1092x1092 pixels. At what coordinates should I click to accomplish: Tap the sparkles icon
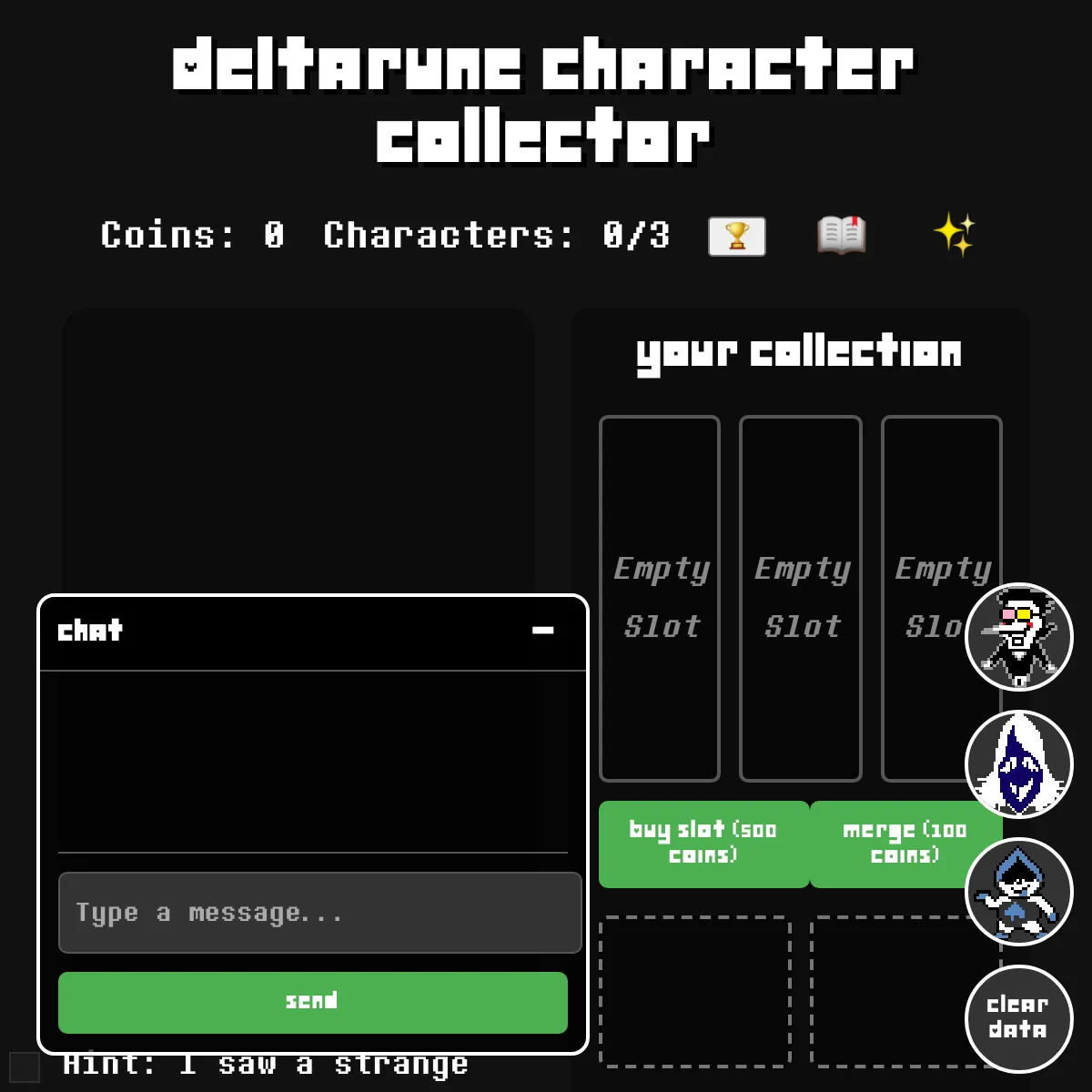tap(954, 235)
